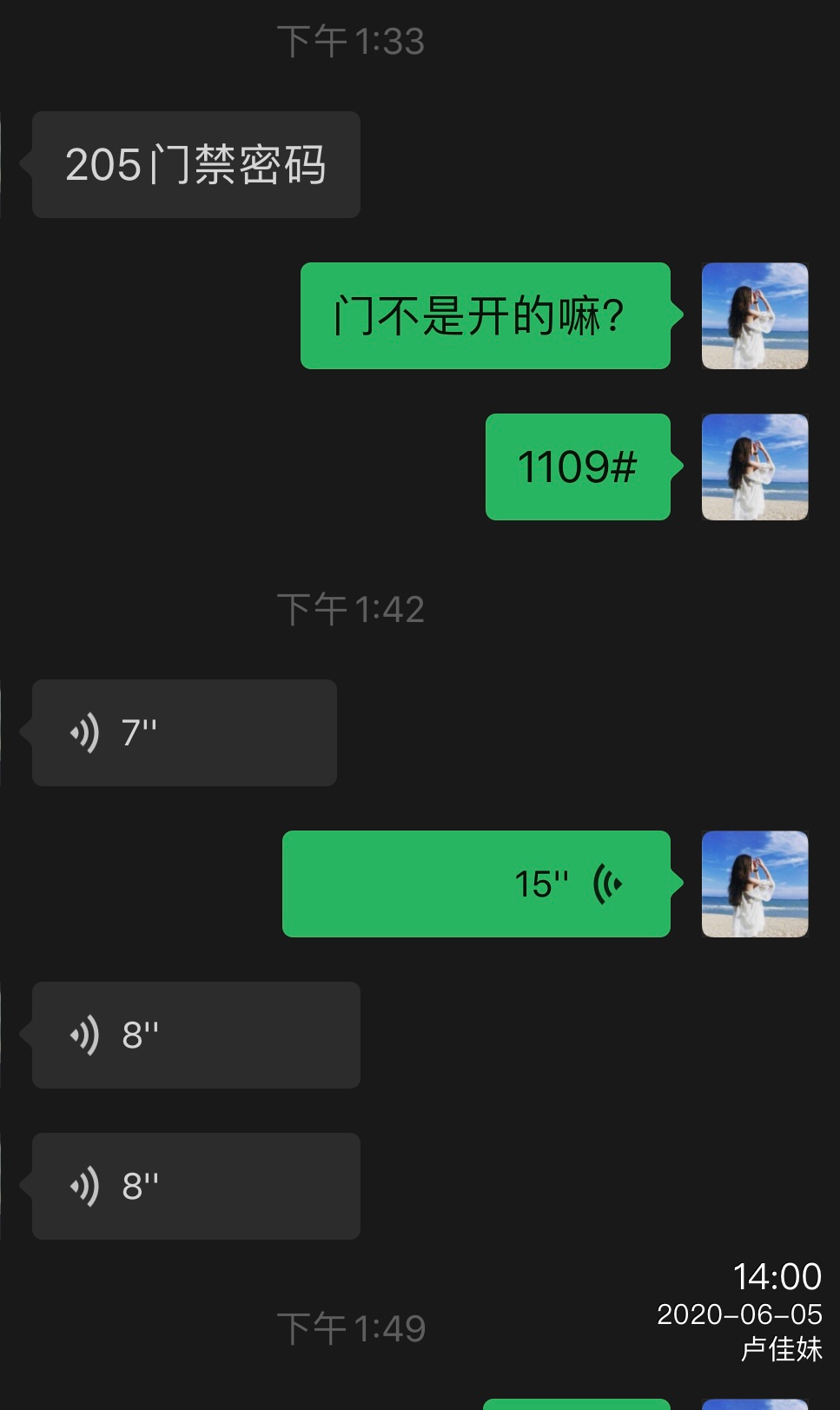The image size is (840, 1410).
Task: View the profile avatar beside the 15'' voice message
Action: (x=755, y=884)
